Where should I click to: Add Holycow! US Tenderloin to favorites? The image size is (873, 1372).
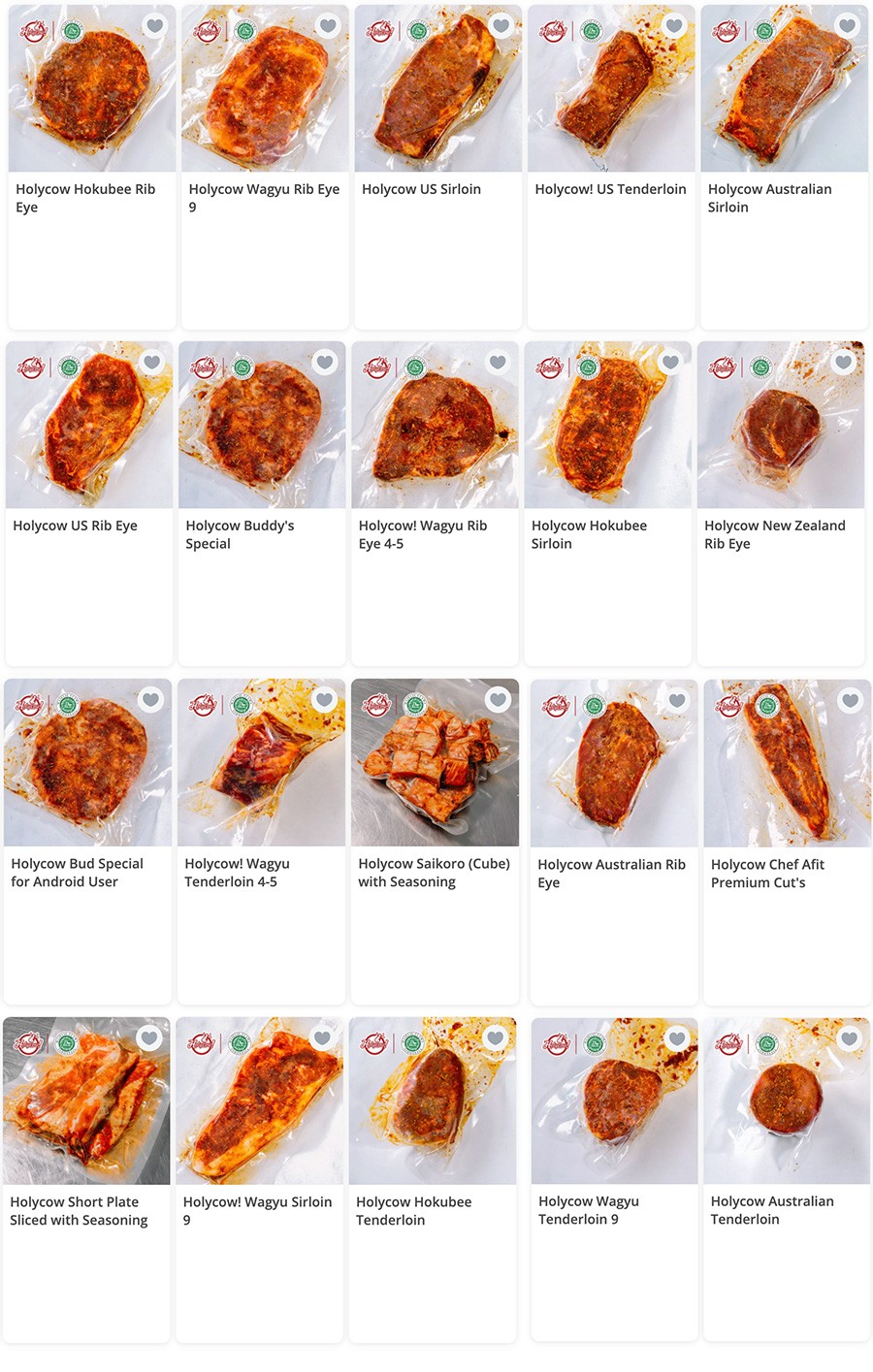674,26
